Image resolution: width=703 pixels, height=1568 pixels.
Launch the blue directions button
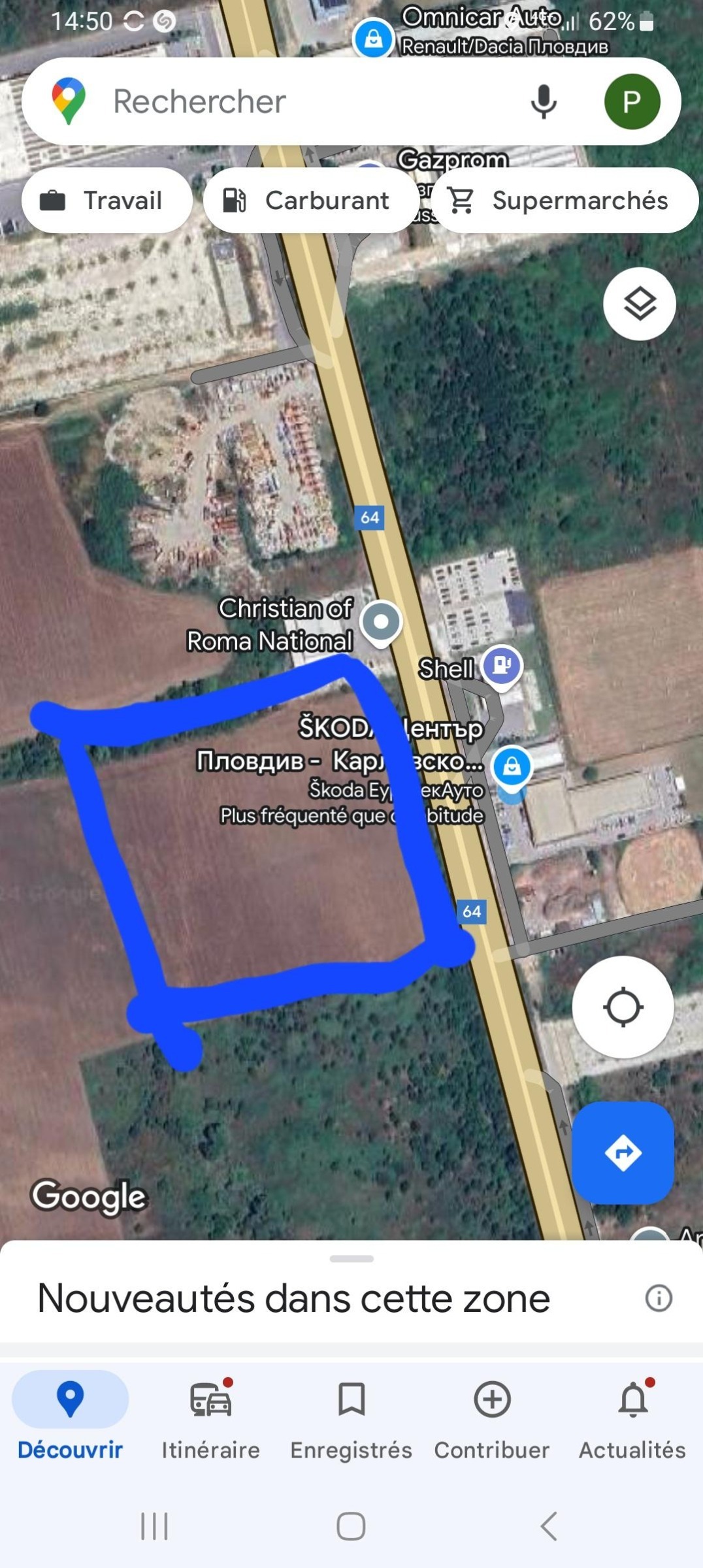tap(623, 1152)
